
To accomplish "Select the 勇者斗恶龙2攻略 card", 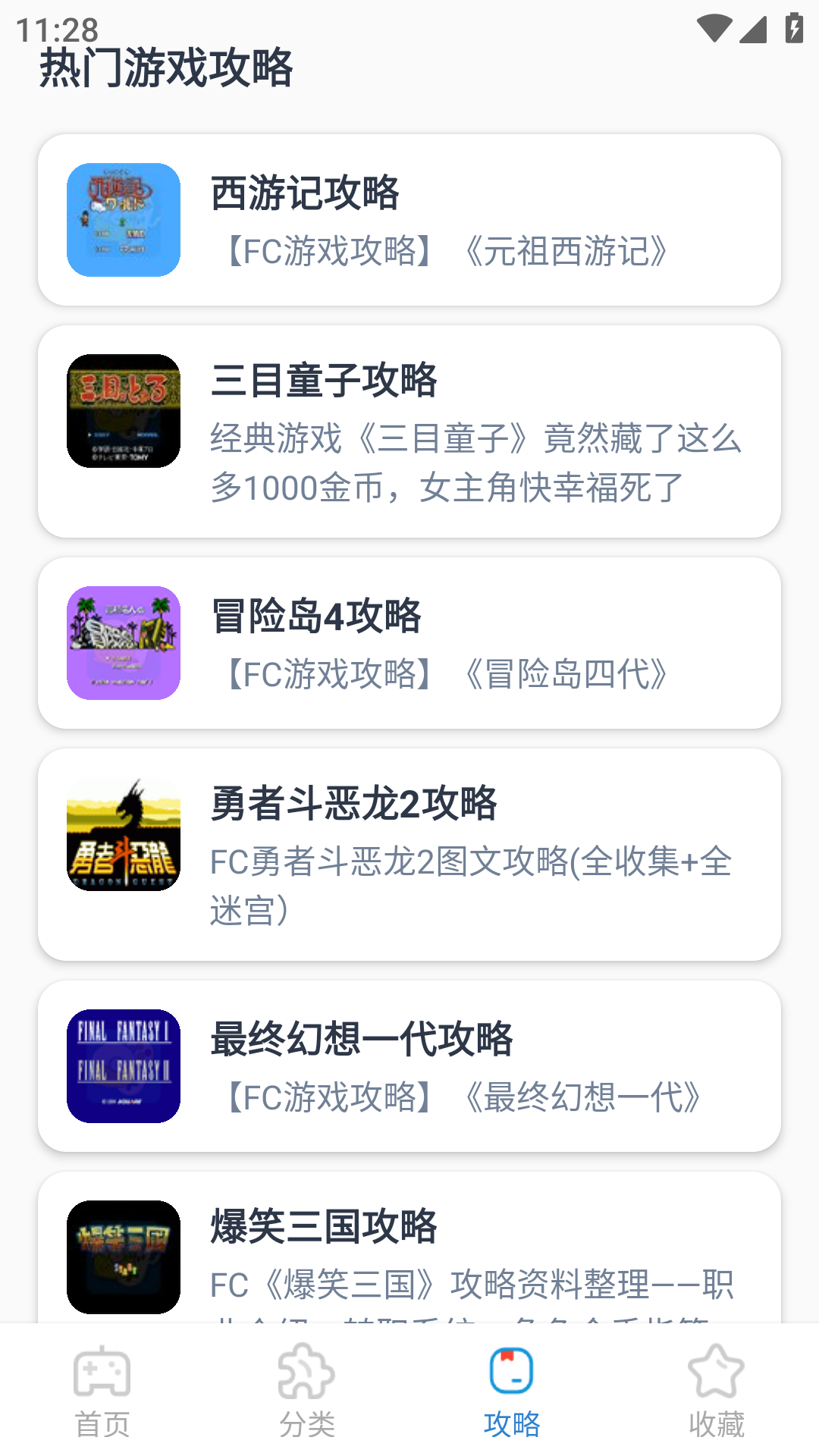I will click(x=409, y=855).
